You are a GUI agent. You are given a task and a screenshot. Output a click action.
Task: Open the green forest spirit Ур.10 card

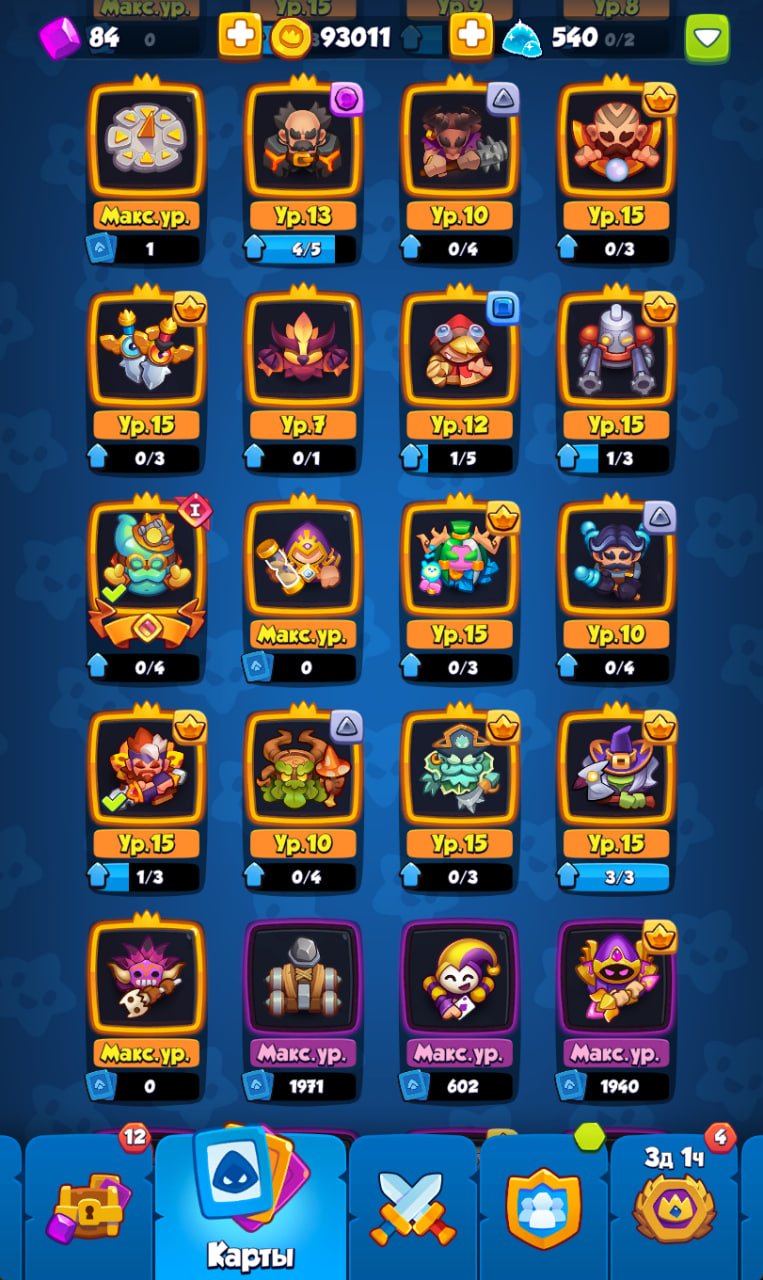(303, 800)
